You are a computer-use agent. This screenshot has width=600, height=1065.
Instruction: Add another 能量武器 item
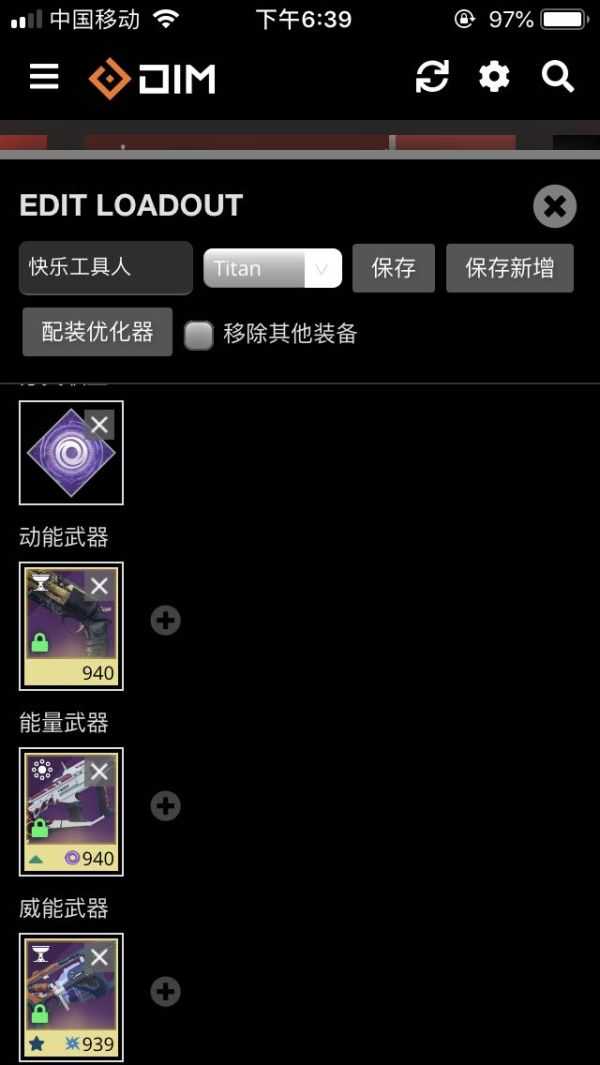[165, 806]
